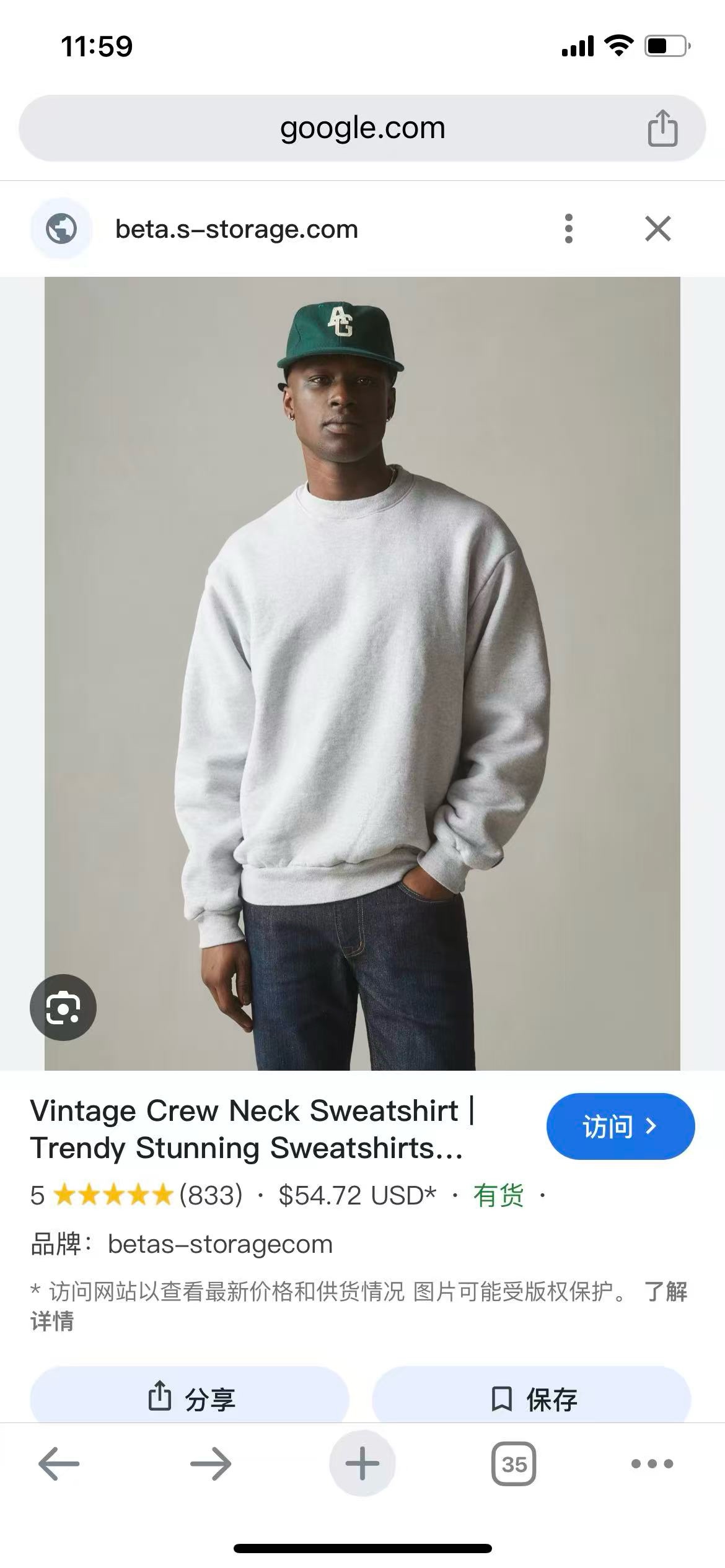The image size is (725, 1568).
Task: Search the image with Google Lens
Action: coord(63,1008)
